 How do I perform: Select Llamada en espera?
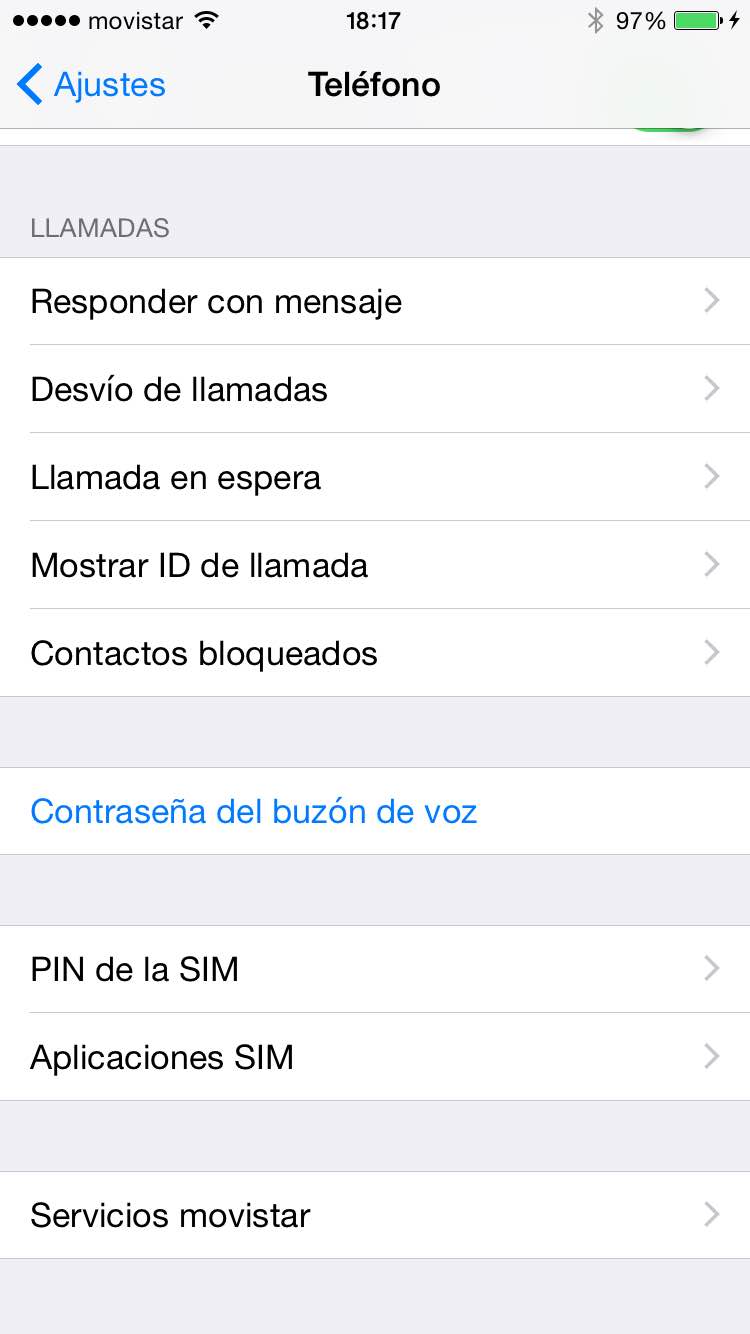[375, 477]
